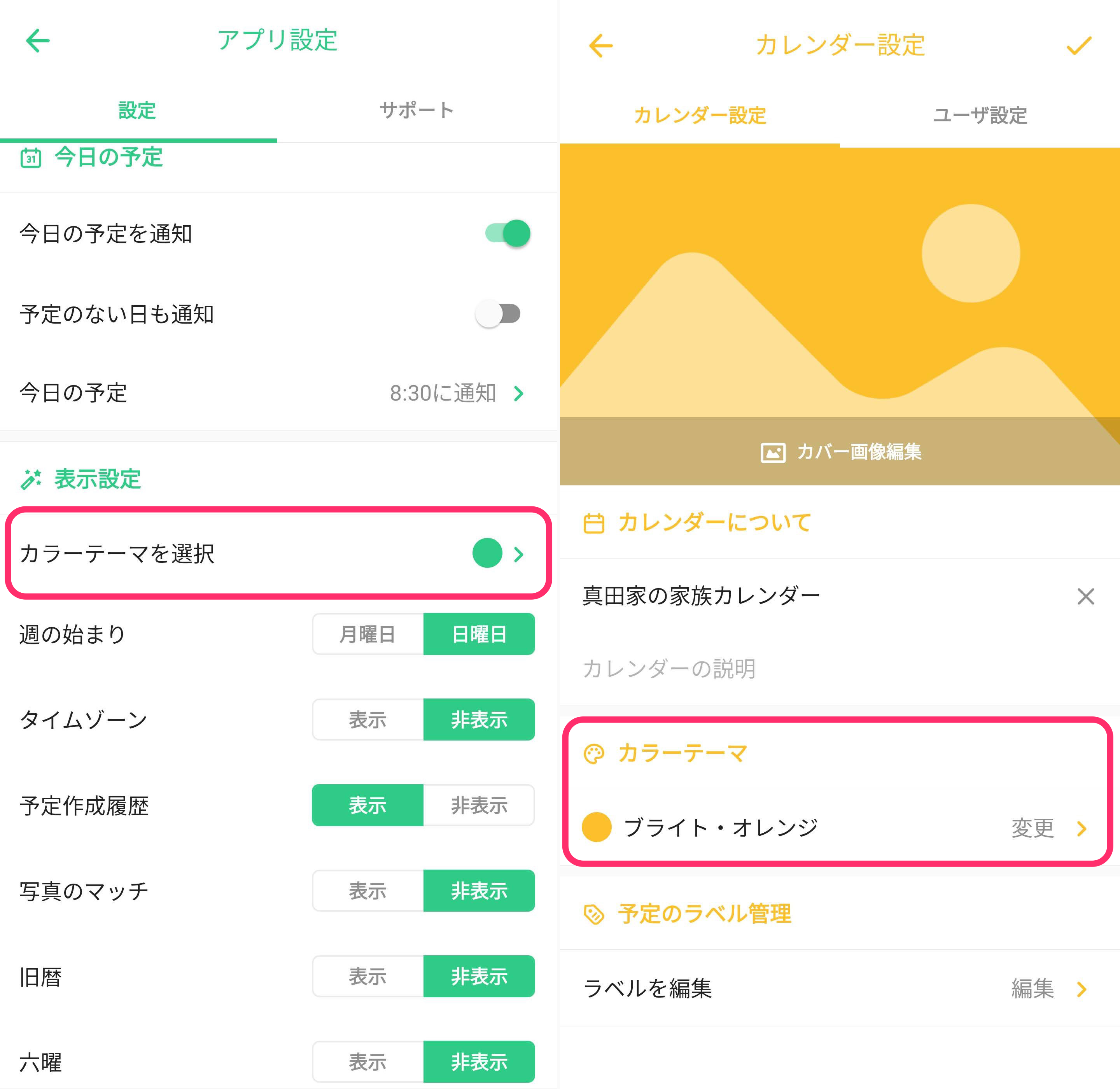Viewport: 1120px width, 1089px height.
Task: Open カラーテーマを選択 row
Action: pos(278,553)
